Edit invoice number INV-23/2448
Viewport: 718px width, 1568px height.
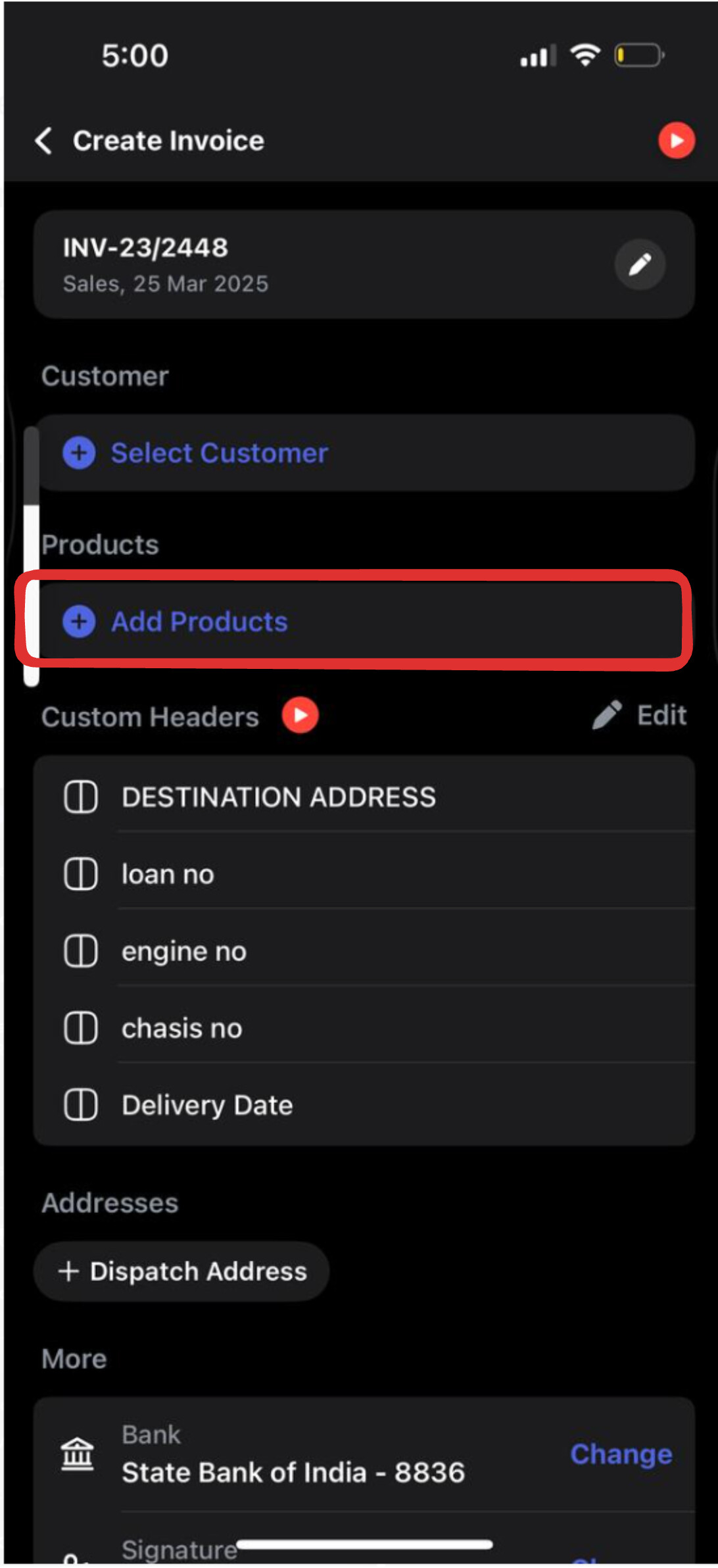640,264
